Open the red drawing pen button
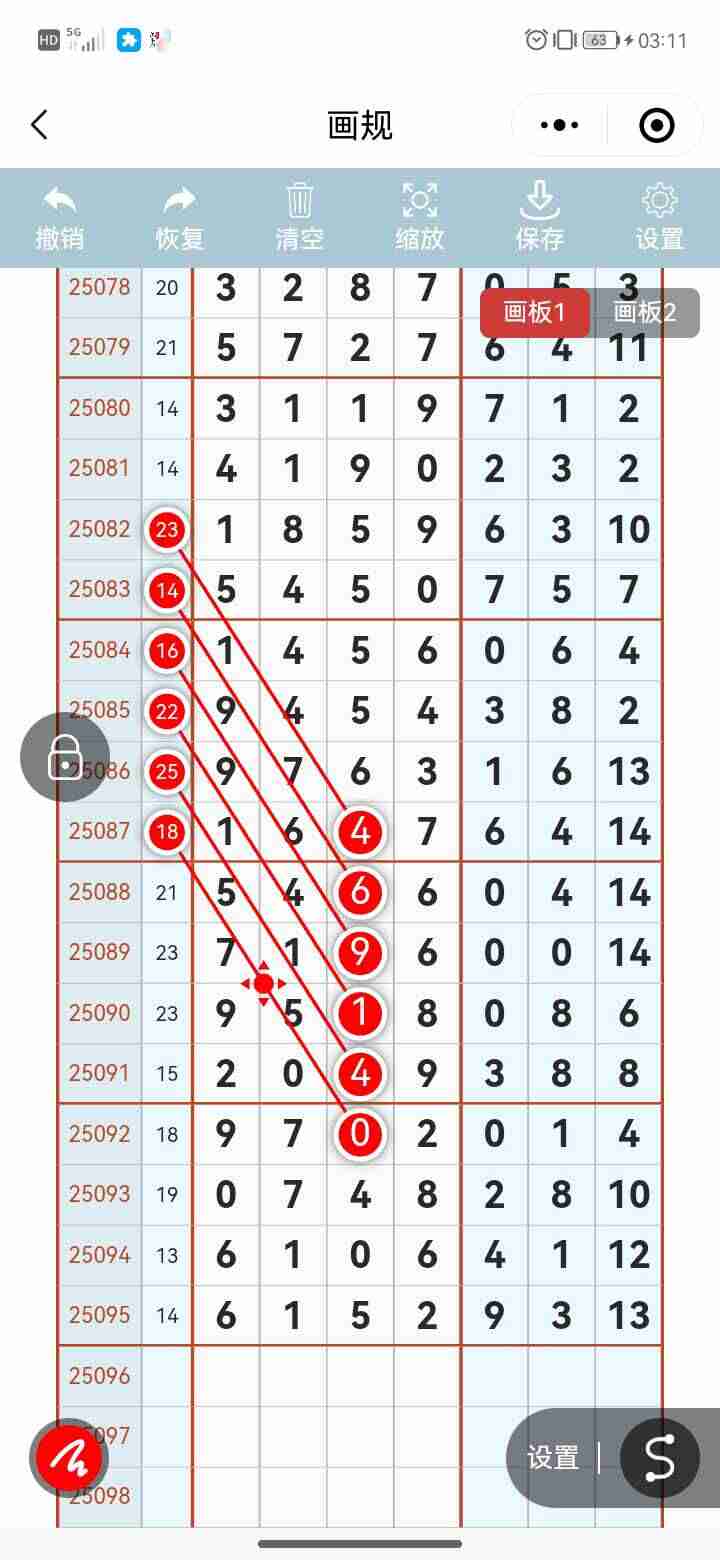 point(69,1457)
